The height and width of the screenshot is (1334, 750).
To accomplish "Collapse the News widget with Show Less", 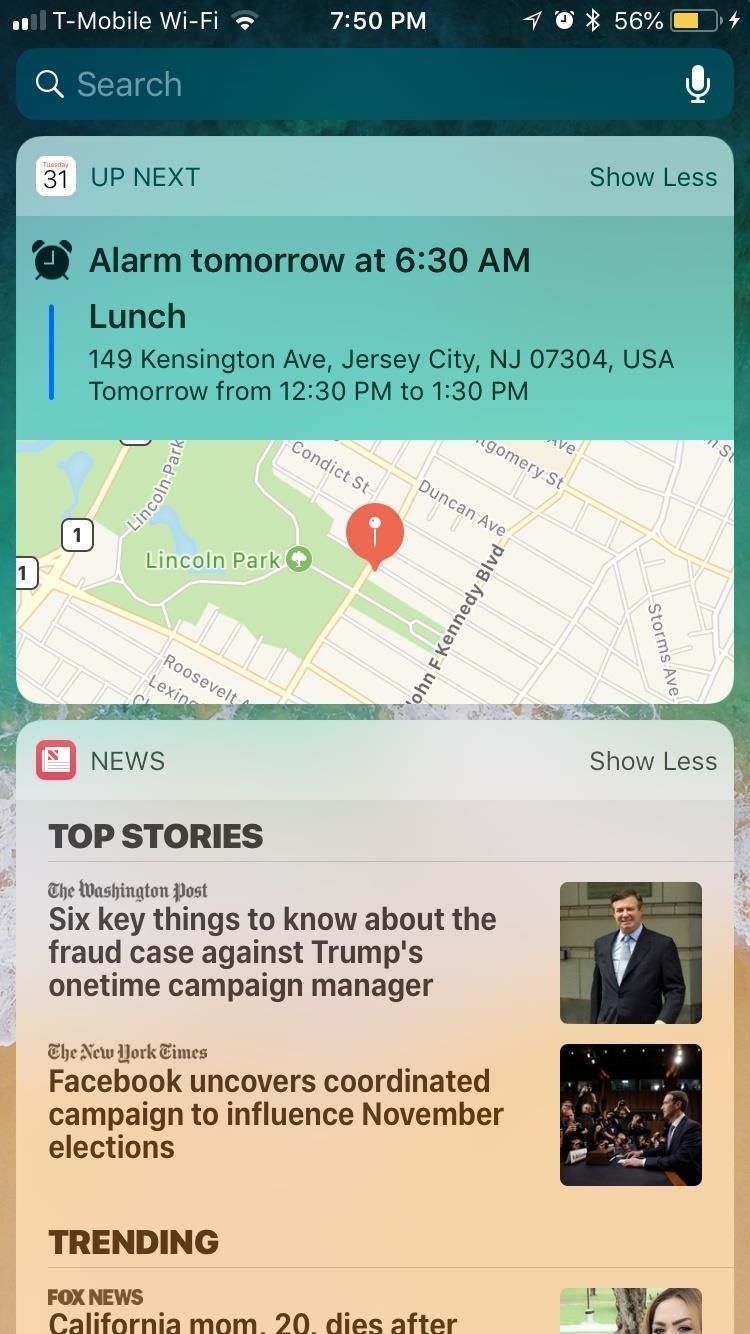I will click(x=652, y=761).
